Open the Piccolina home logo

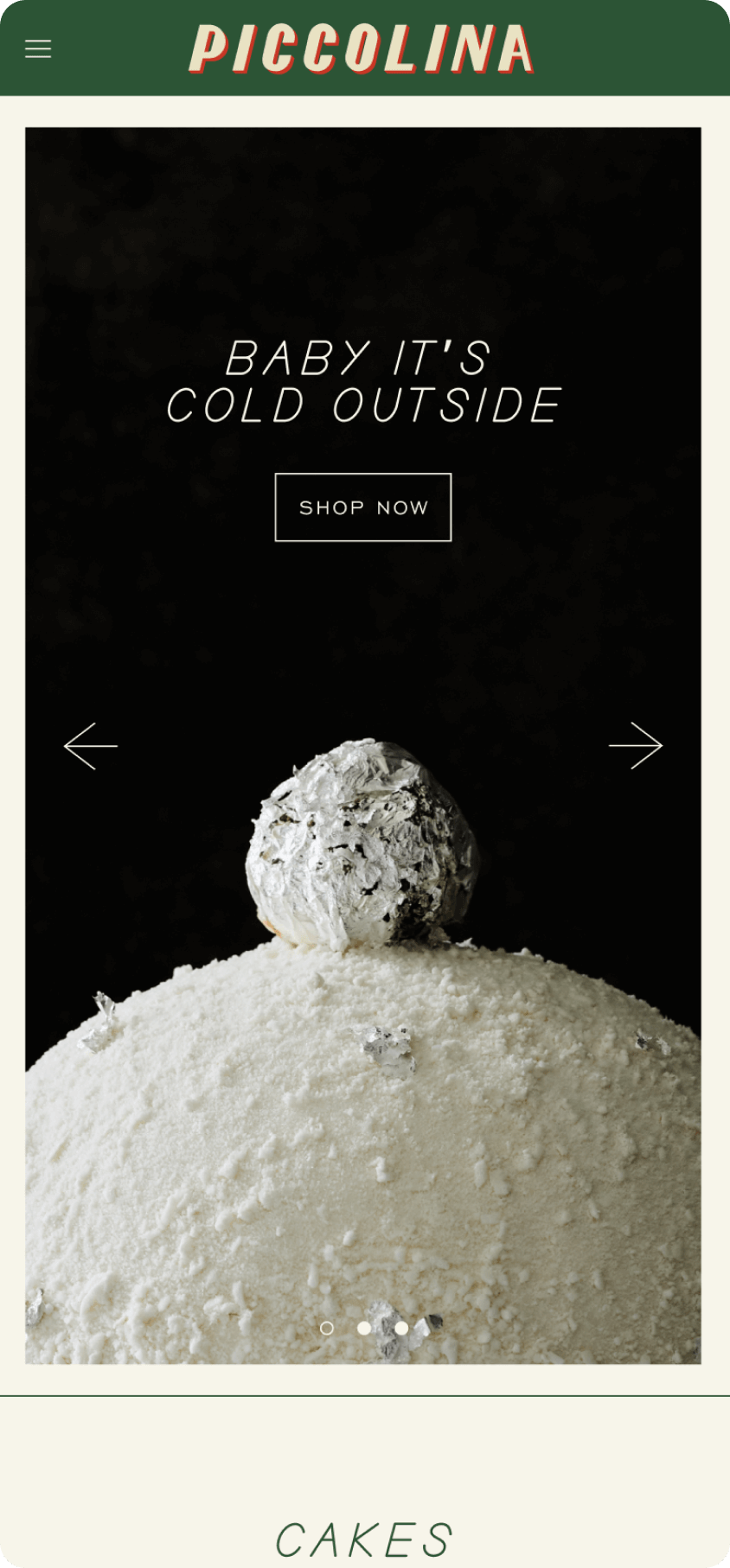pyautogui.click(x=362, y=48)
